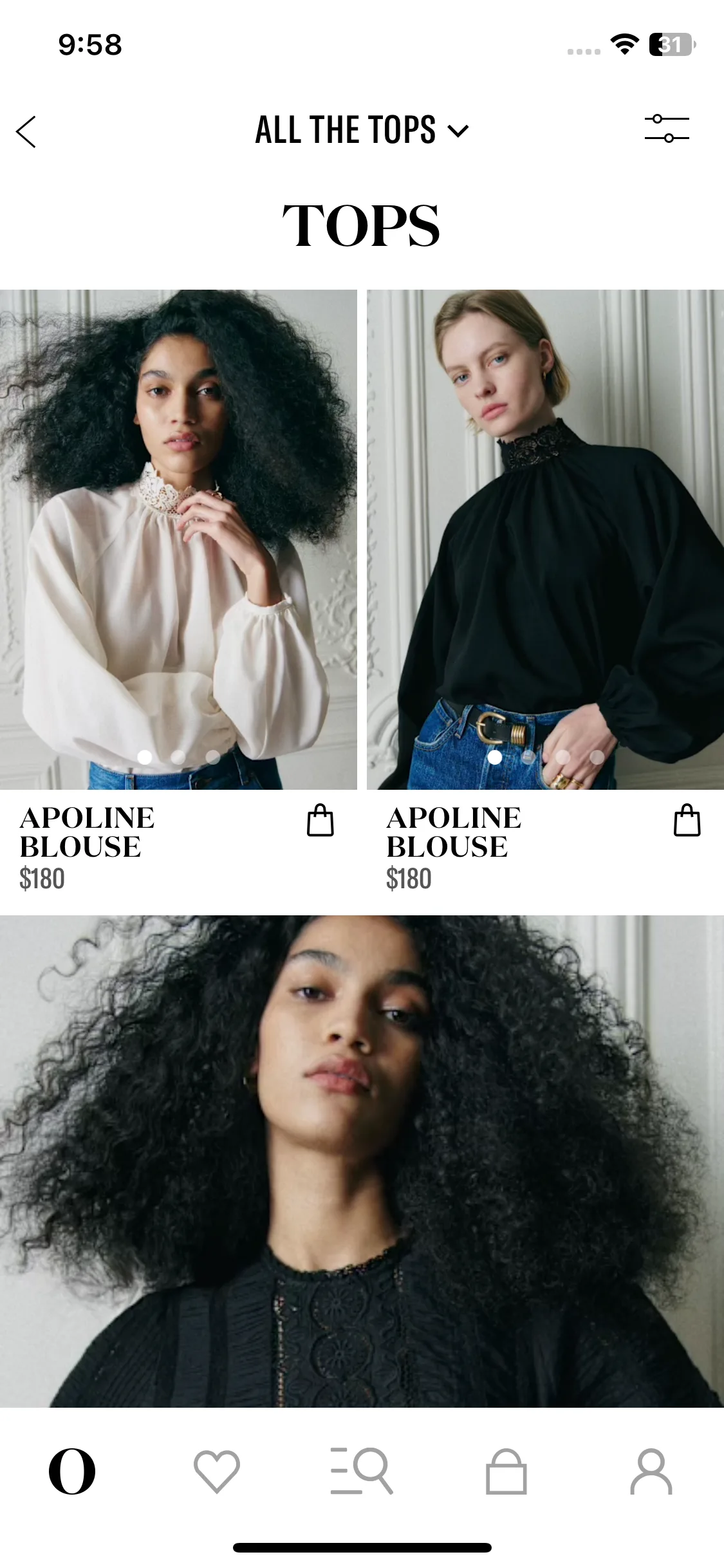Open the wishlist heart tab

pos(217,1471)
